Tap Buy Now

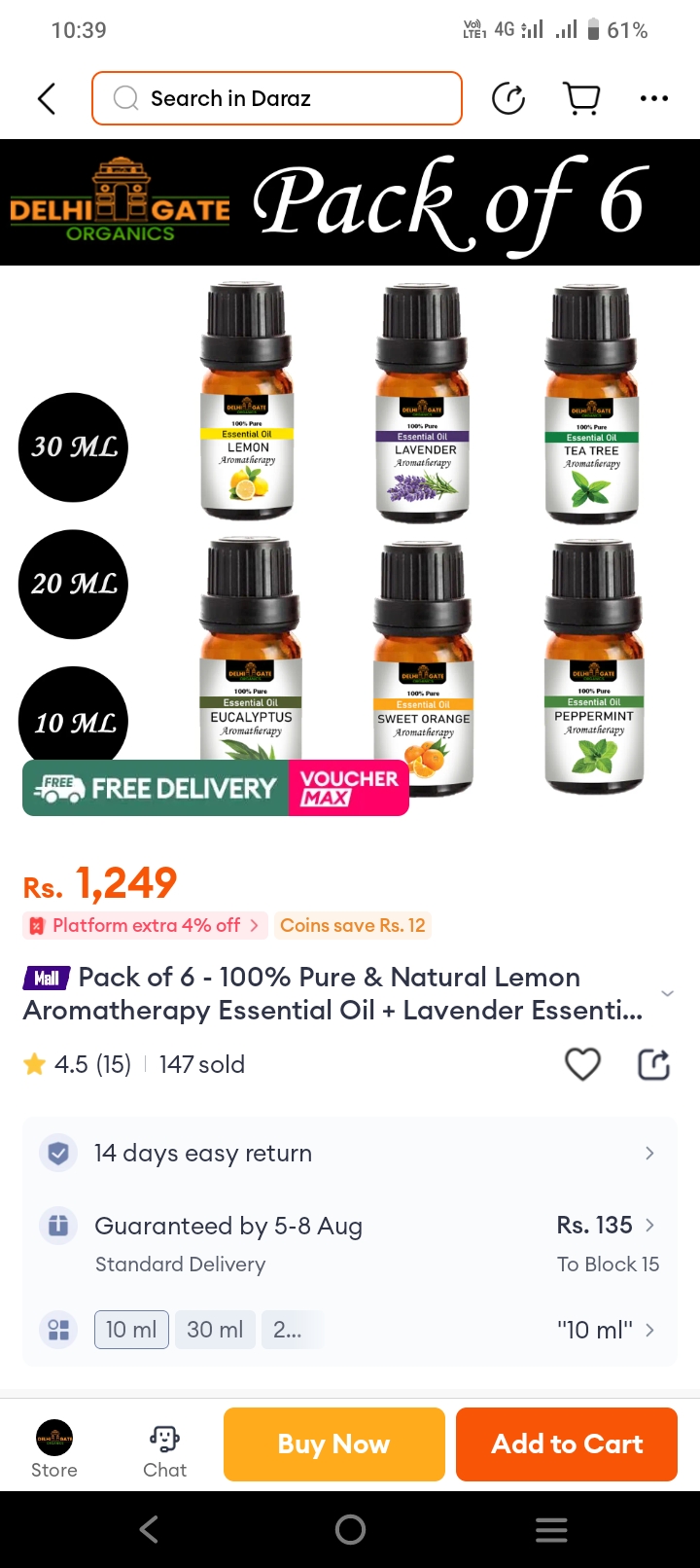pos(333,1444)
